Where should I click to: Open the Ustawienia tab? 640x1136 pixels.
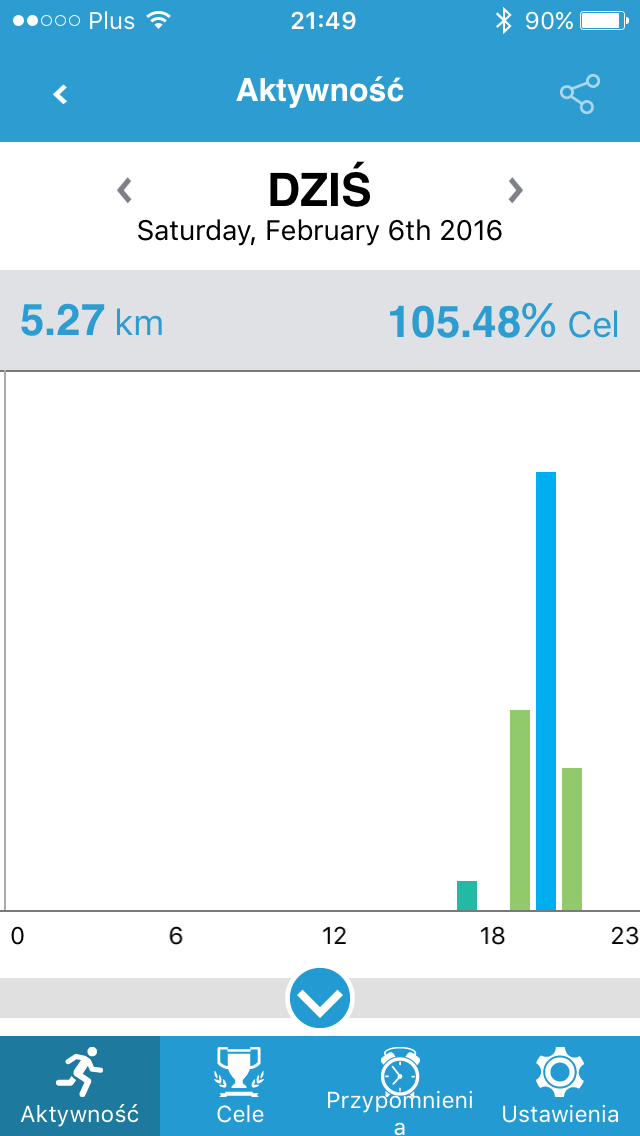point(560,1086)
